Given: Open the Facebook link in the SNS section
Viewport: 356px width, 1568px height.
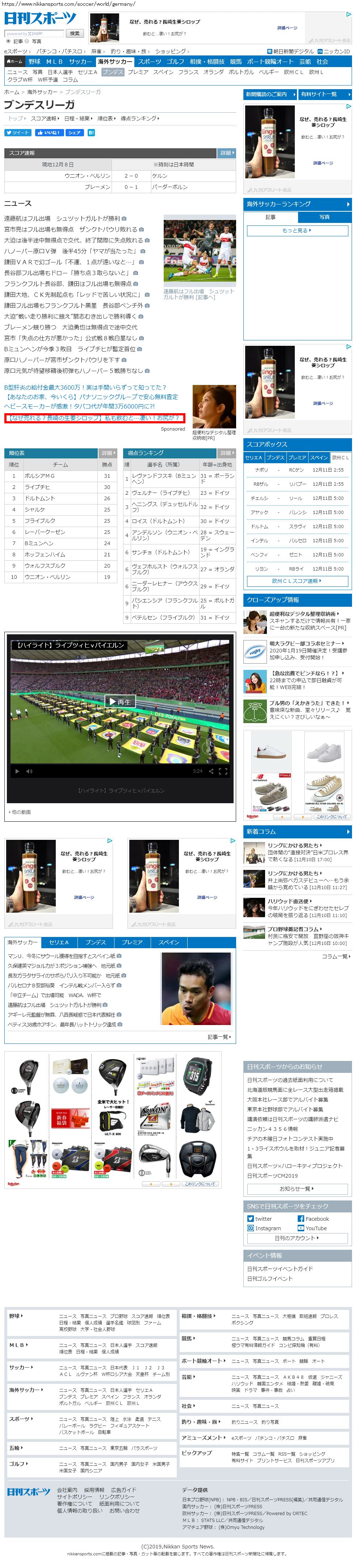Looking at the screenshot, I should click(313, 1219).
